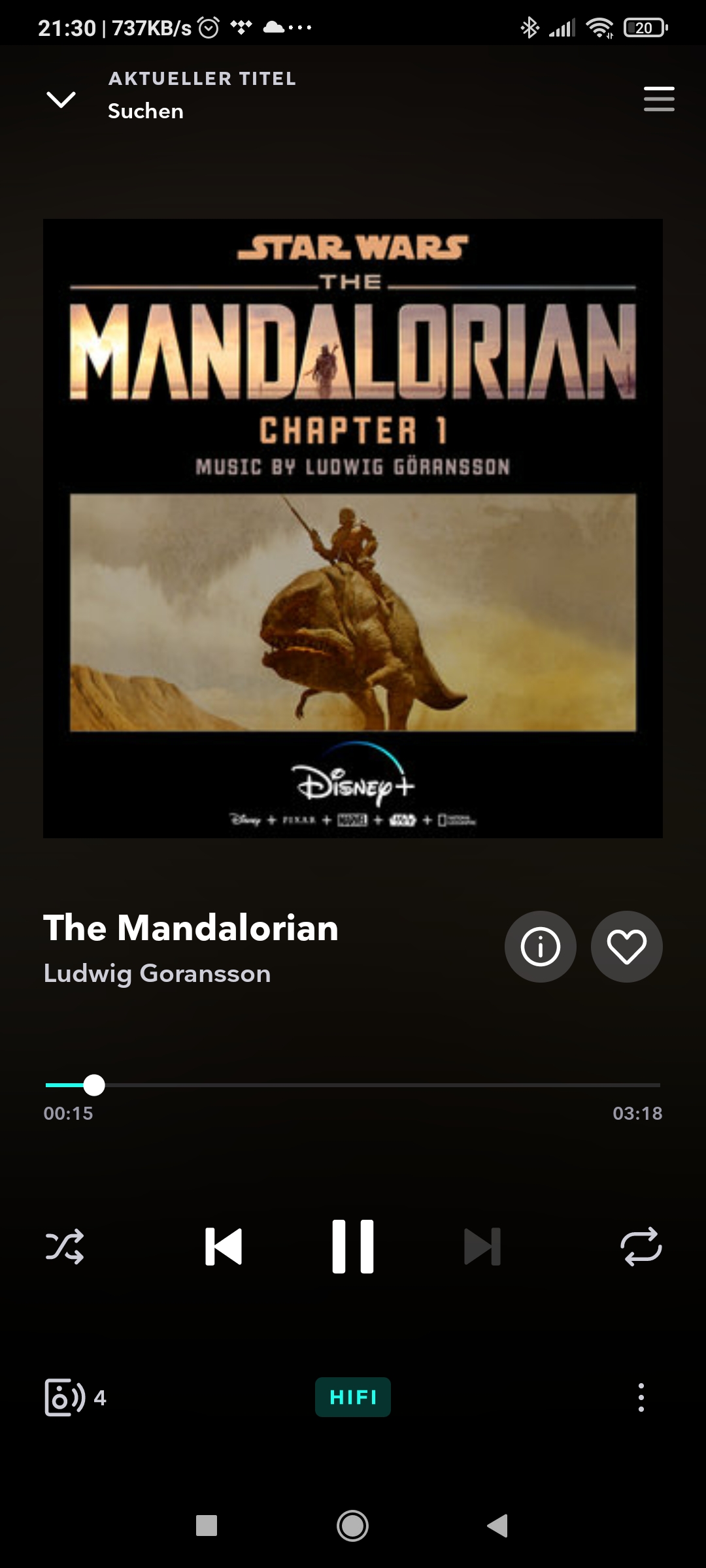Go back using system navigation

click(x=497, y=1526)
